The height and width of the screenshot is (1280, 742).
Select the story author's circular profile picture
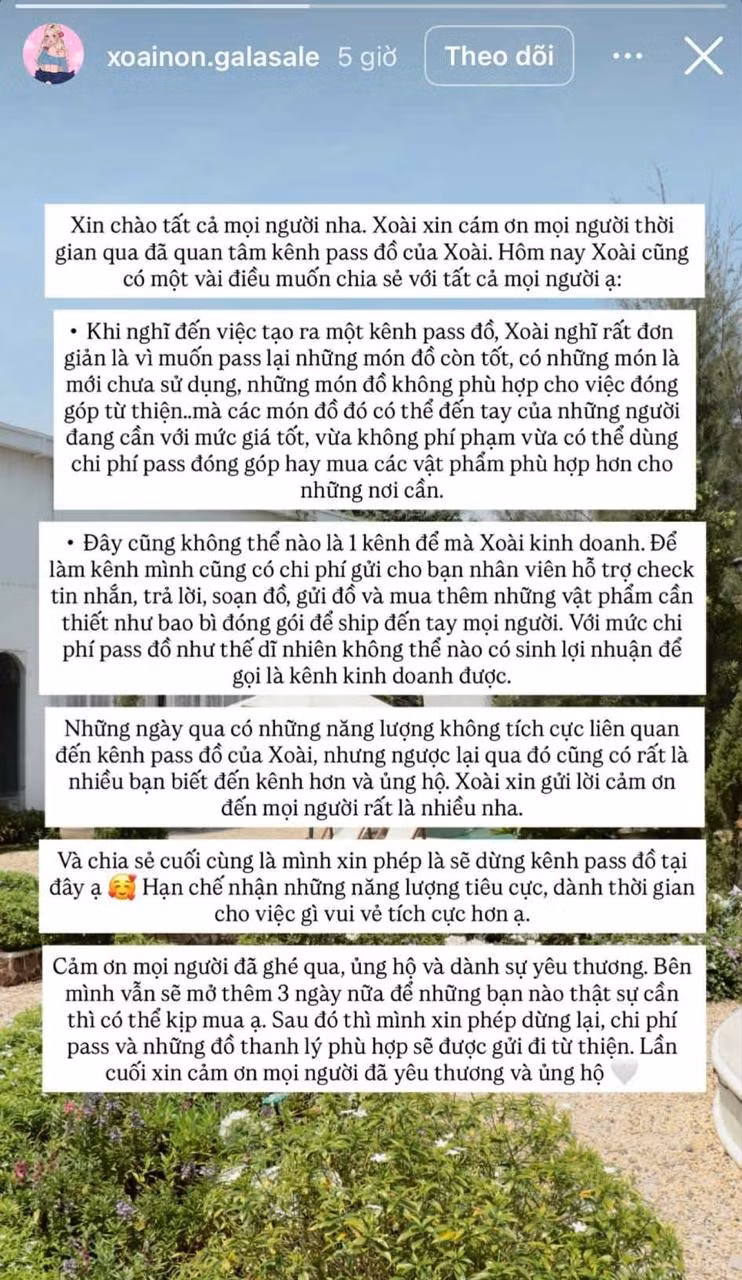[55, 57]
